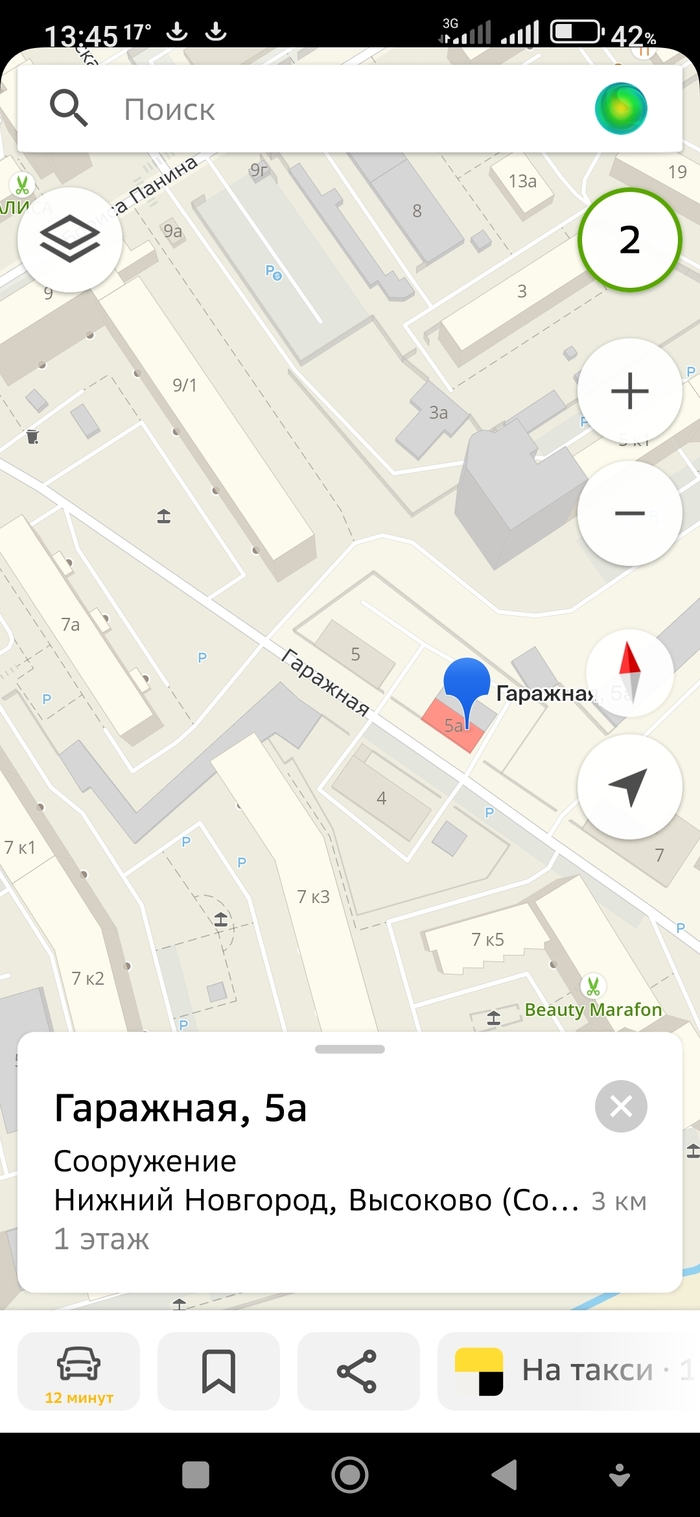Image resolution: width=700 pixels, height=1517 pixels.
Task: Open the profile avatar
Action: (x=621, y=109)
